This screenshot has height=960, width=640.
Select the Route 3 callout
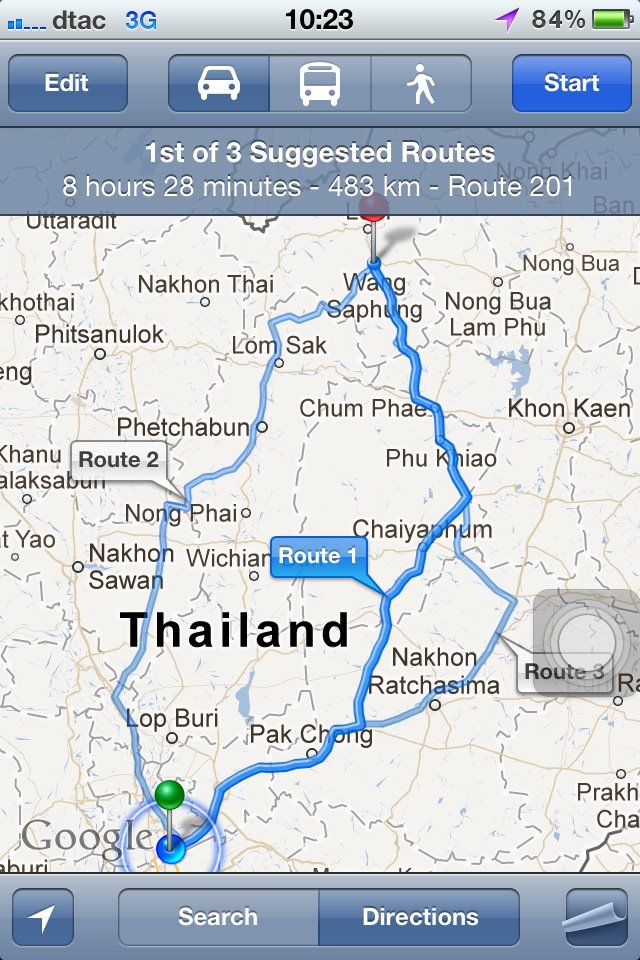coord(564,672)
